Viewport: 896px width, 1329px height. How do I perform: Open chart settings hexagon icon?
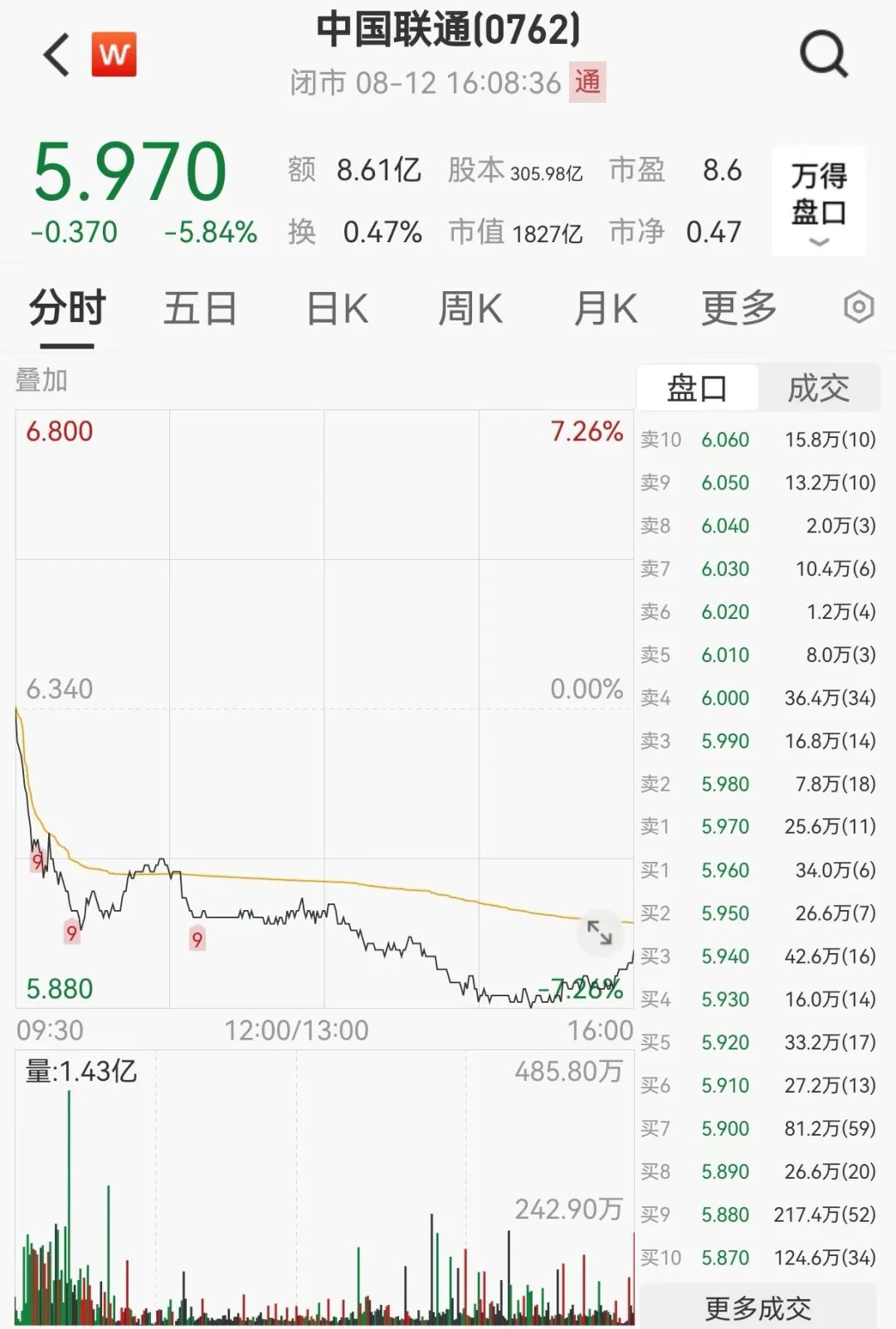pos(859,308)
